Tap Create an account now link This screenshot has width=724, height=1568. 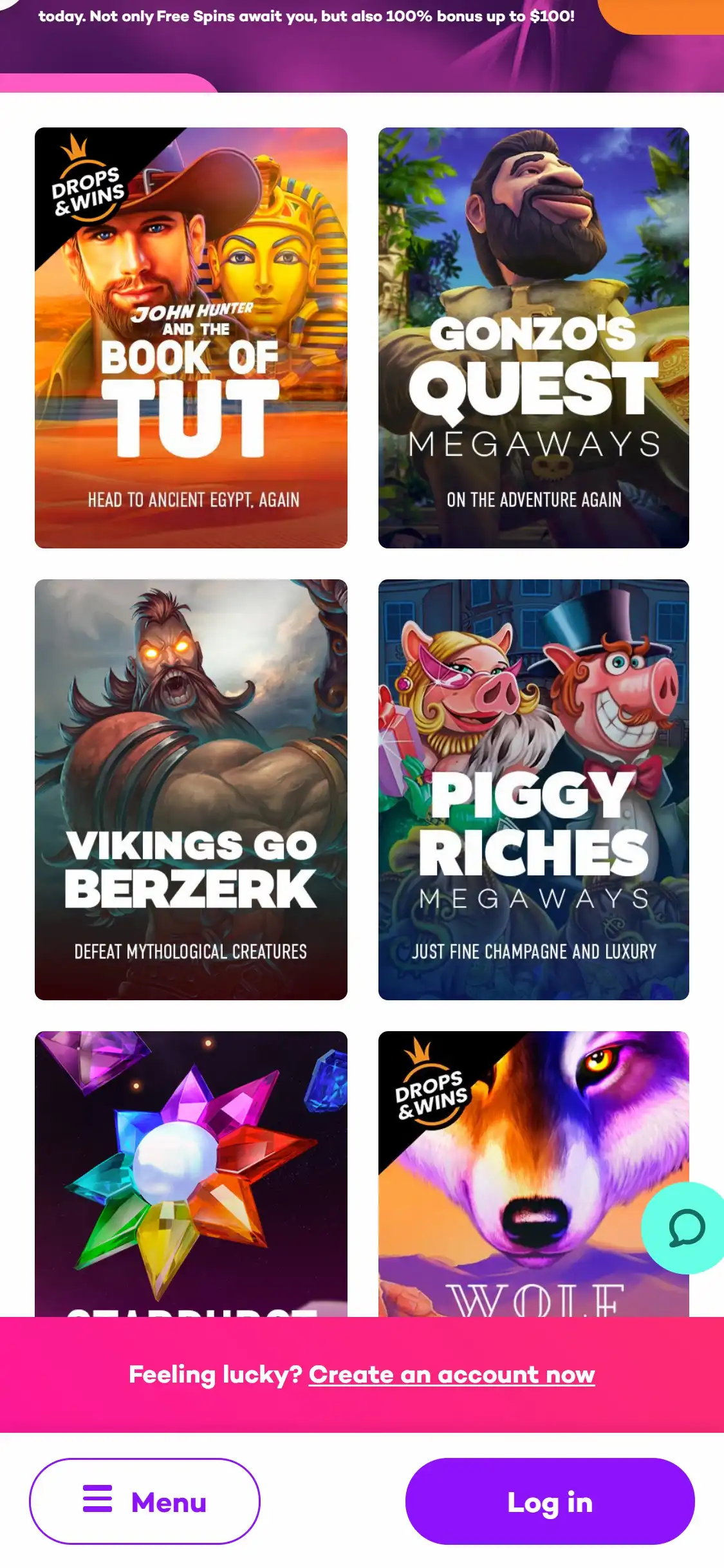451,1374
